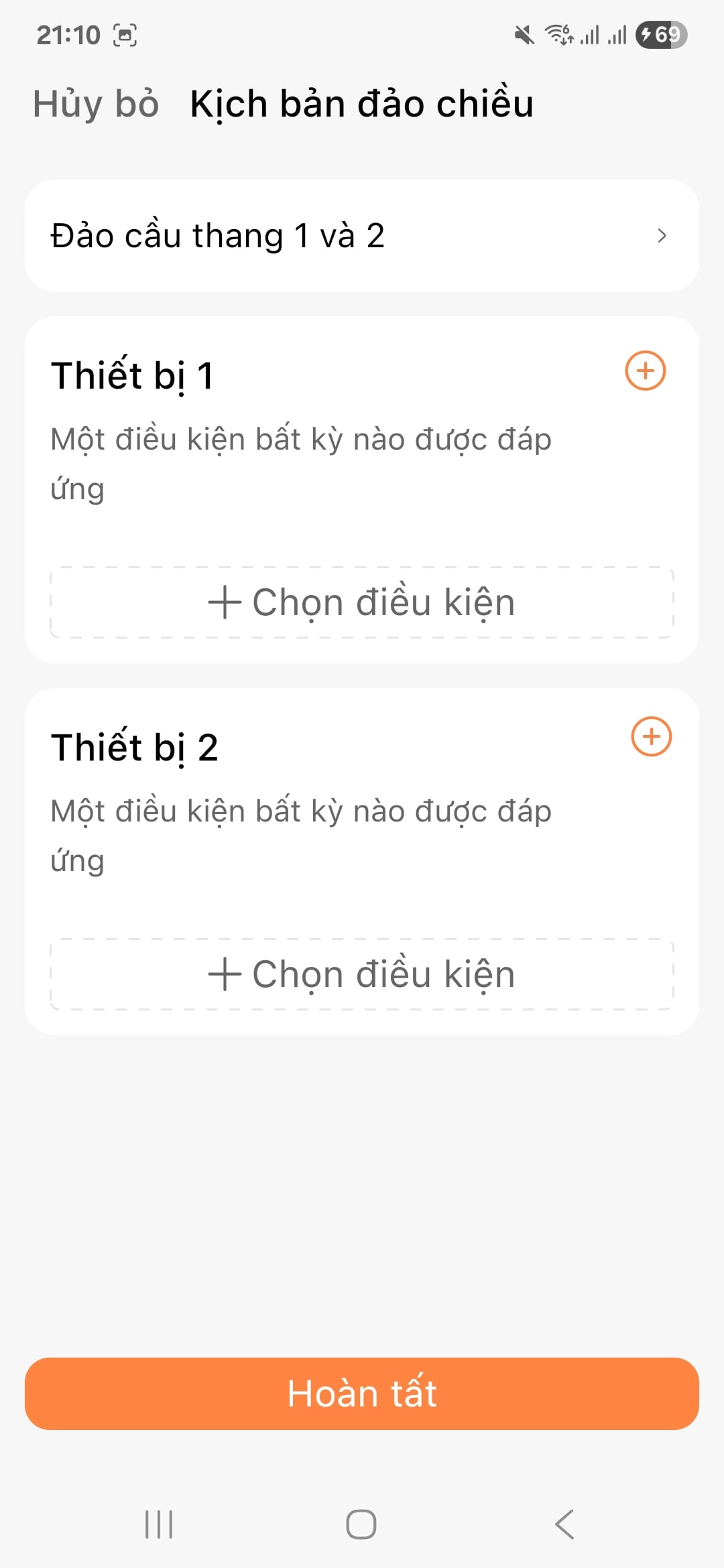Tap the muted sound icon in status bar
Viewport: 724px width, 1568px height.
524,34
